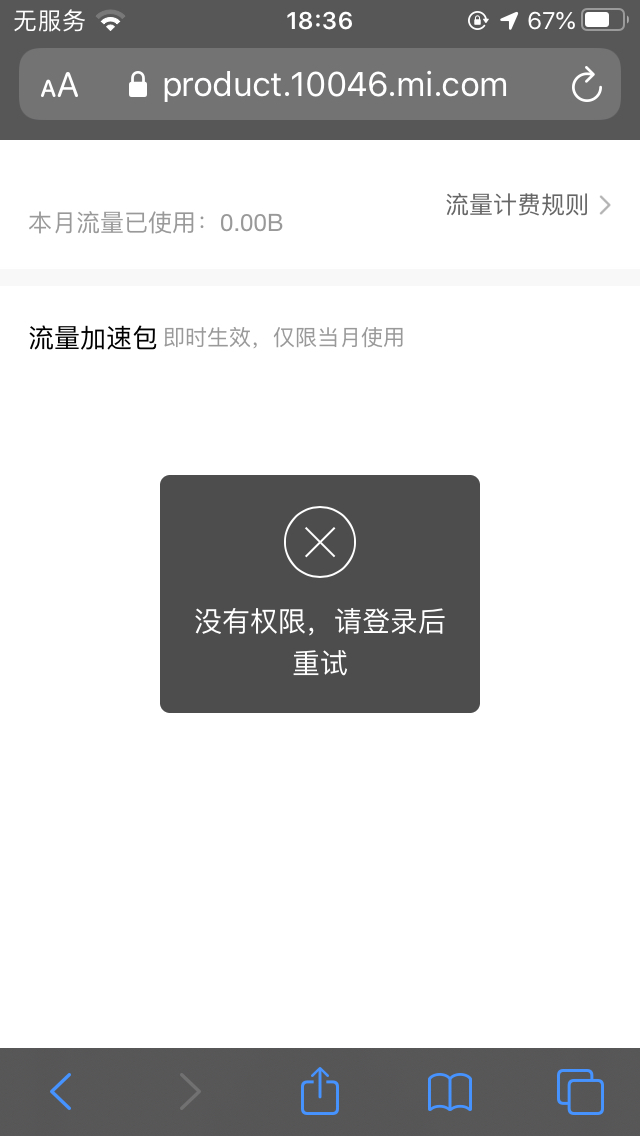Go back to the previous page

[x=61, y=1091]
